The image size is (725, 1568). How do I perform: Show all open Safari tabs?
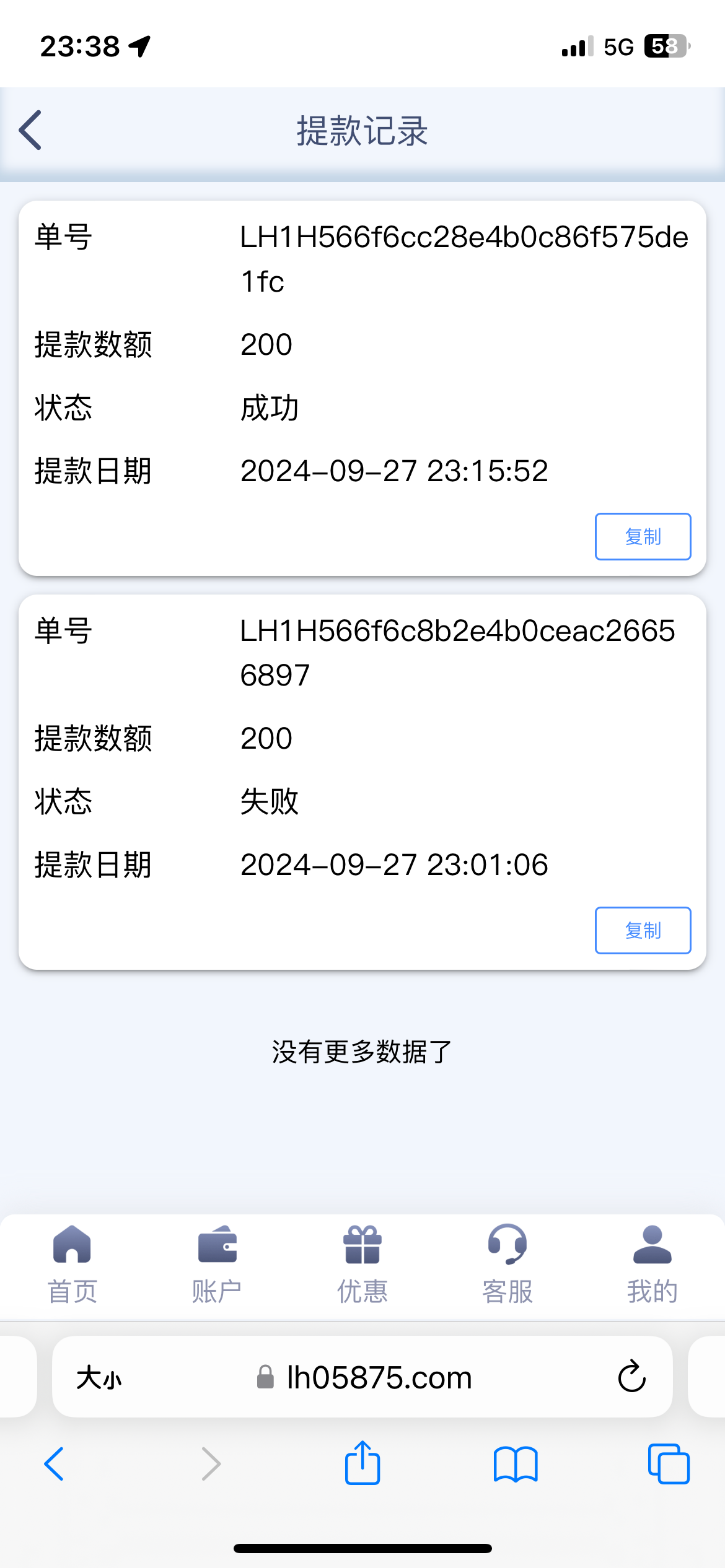coord(669,1463)
